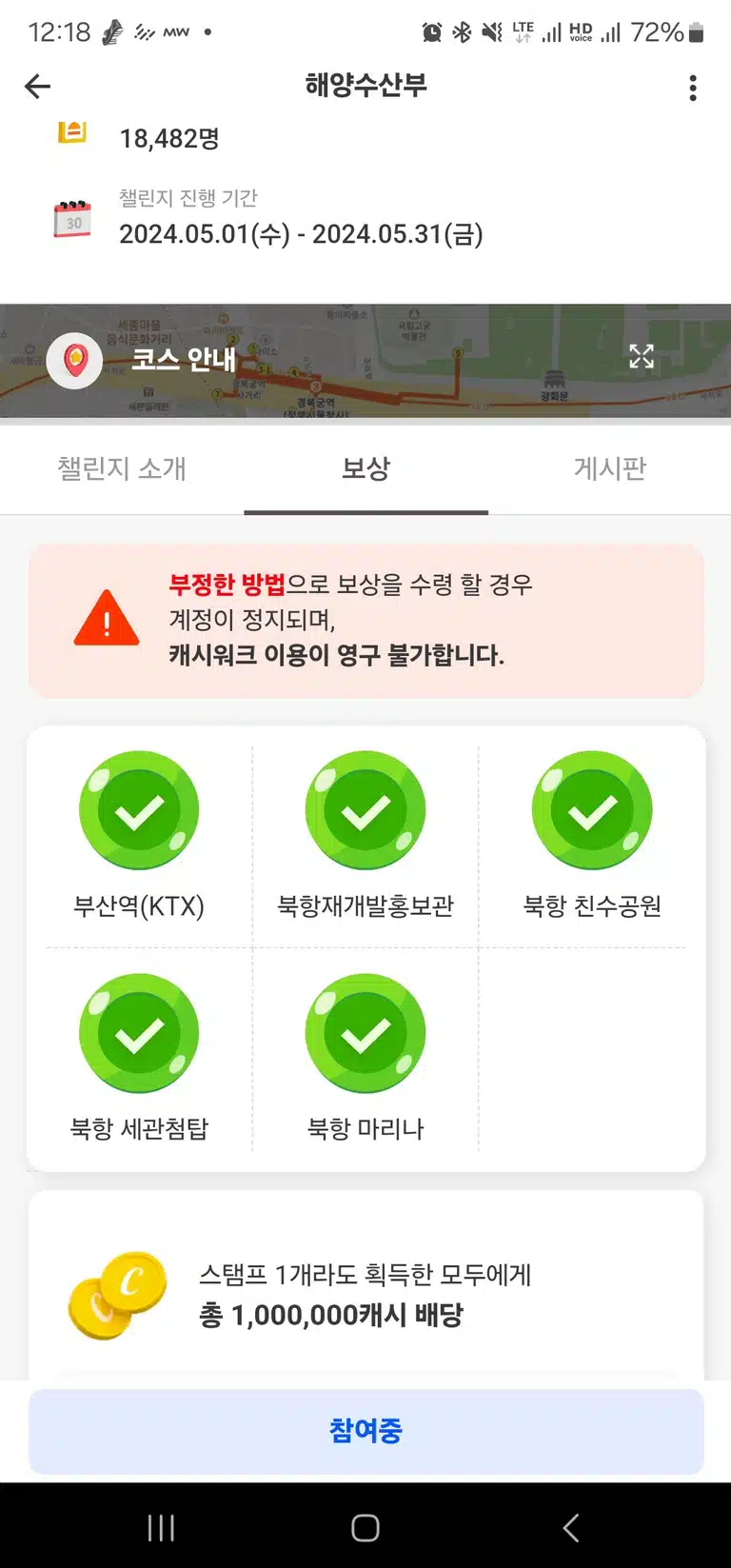This screenshot has width=731, height=1568.
Task: Go to the home screen via system home
Action: 365,1528
